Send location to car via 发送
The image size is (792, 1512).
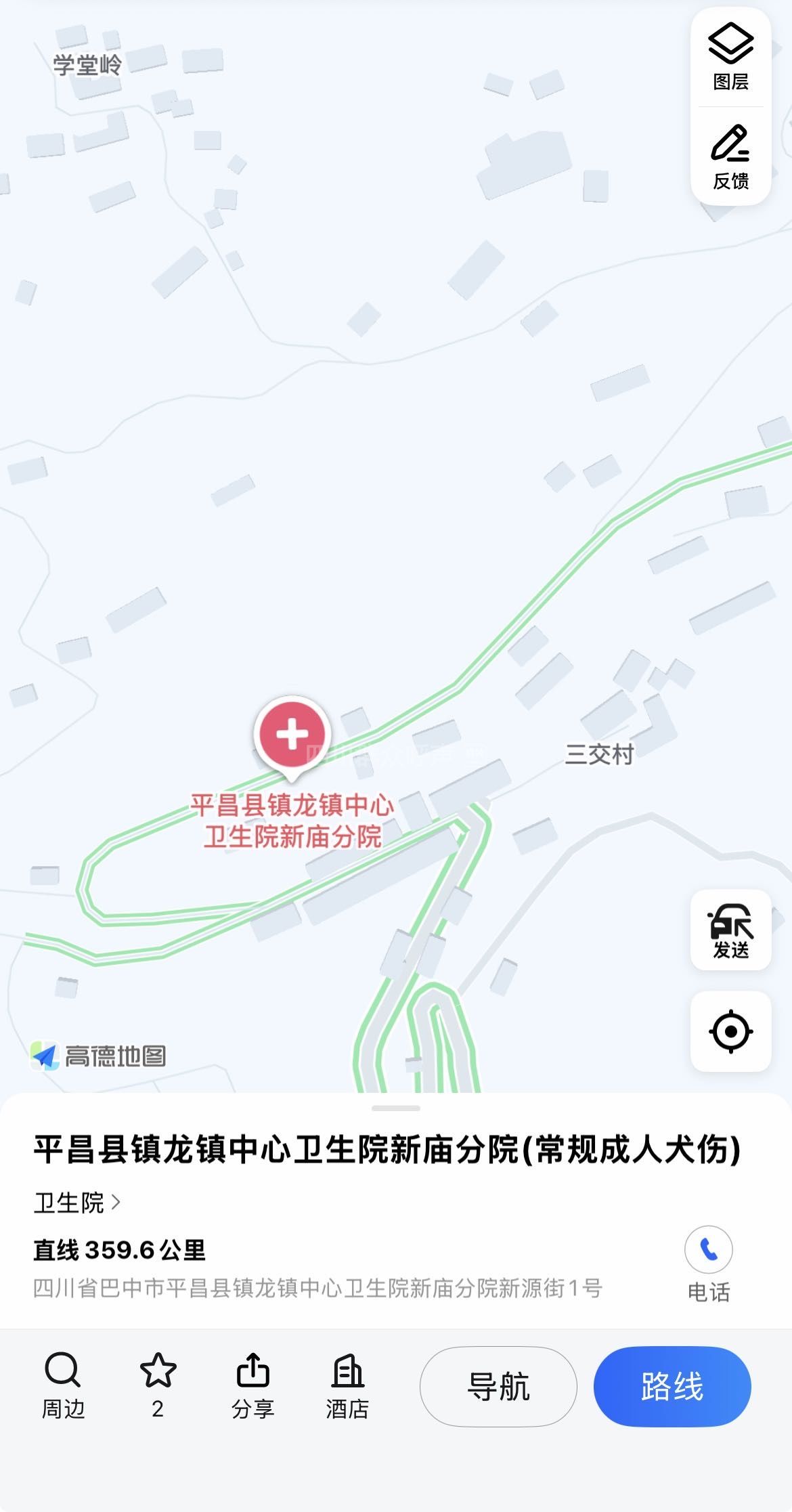point(730,930)
